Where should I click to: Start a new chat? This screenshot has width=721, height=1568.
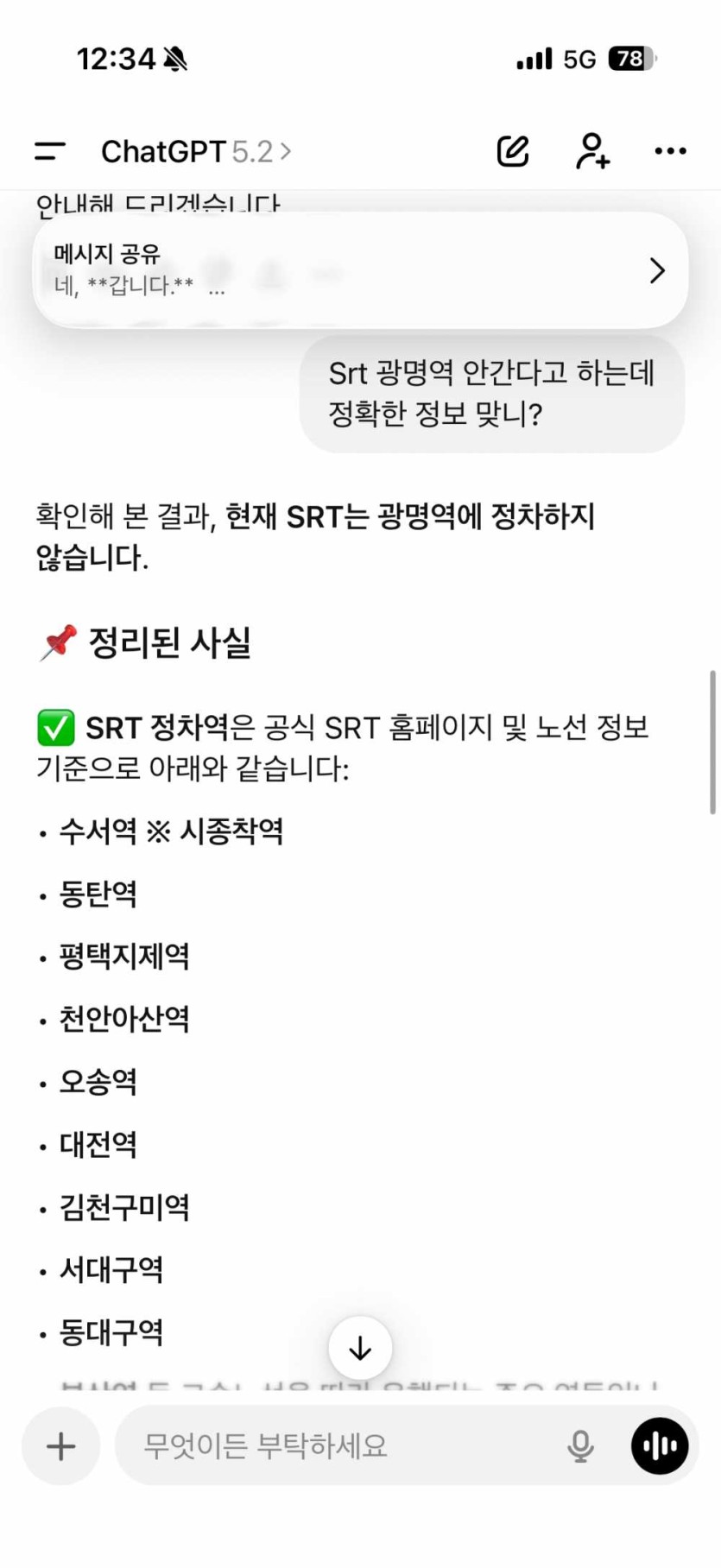point(512,151)
